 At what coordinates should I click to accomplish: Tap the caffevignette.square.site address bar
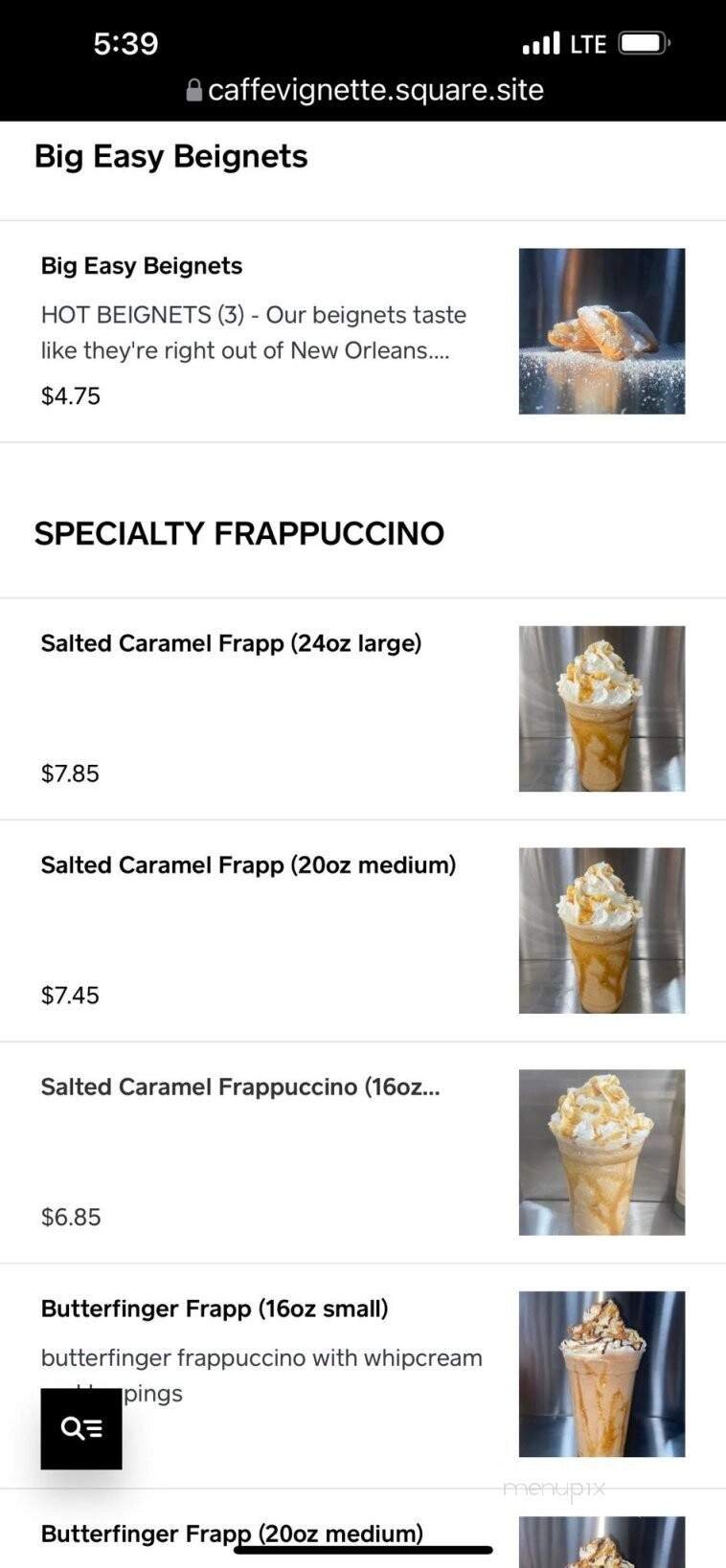click(364, 90)
